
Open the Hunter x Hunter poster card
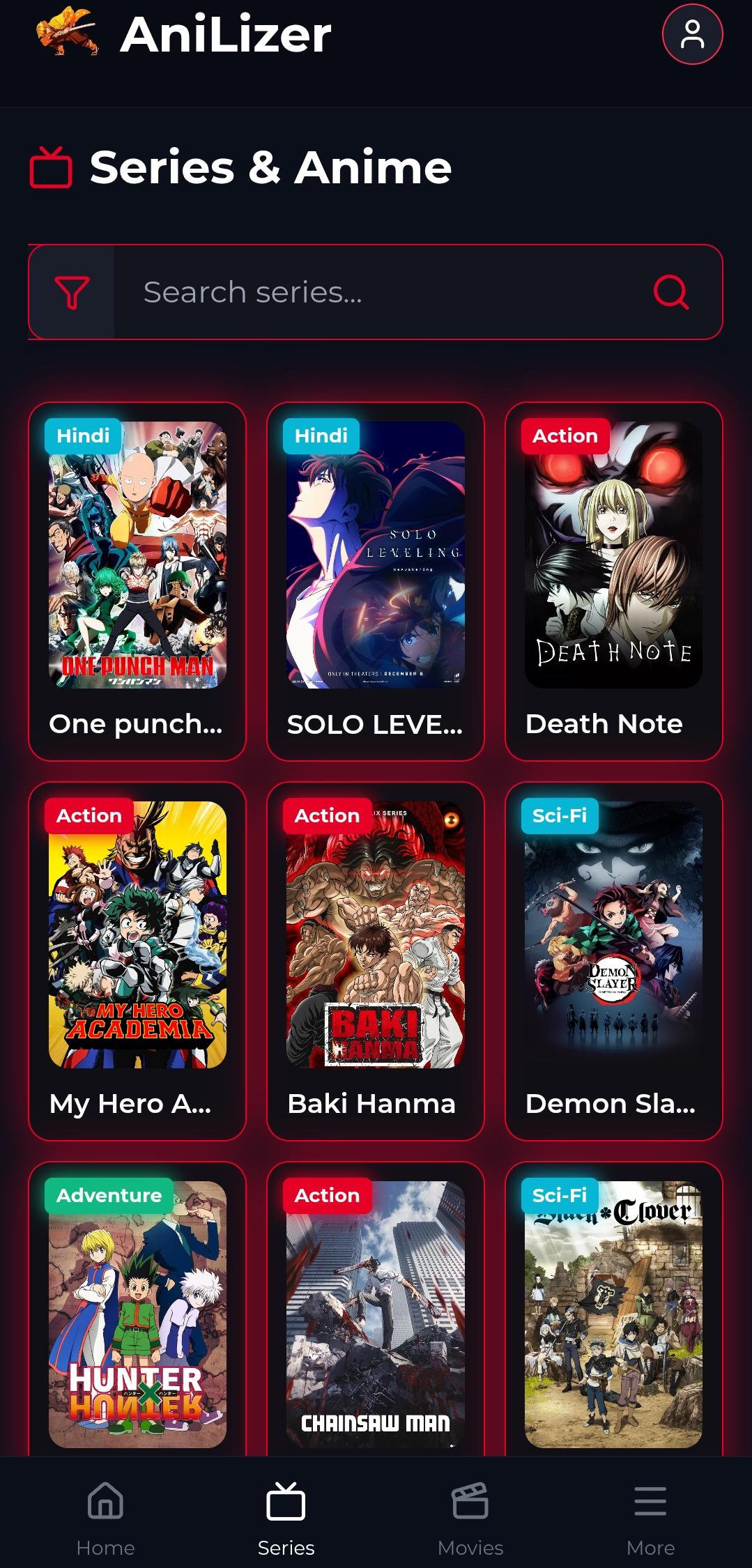tap(137, 1314)
